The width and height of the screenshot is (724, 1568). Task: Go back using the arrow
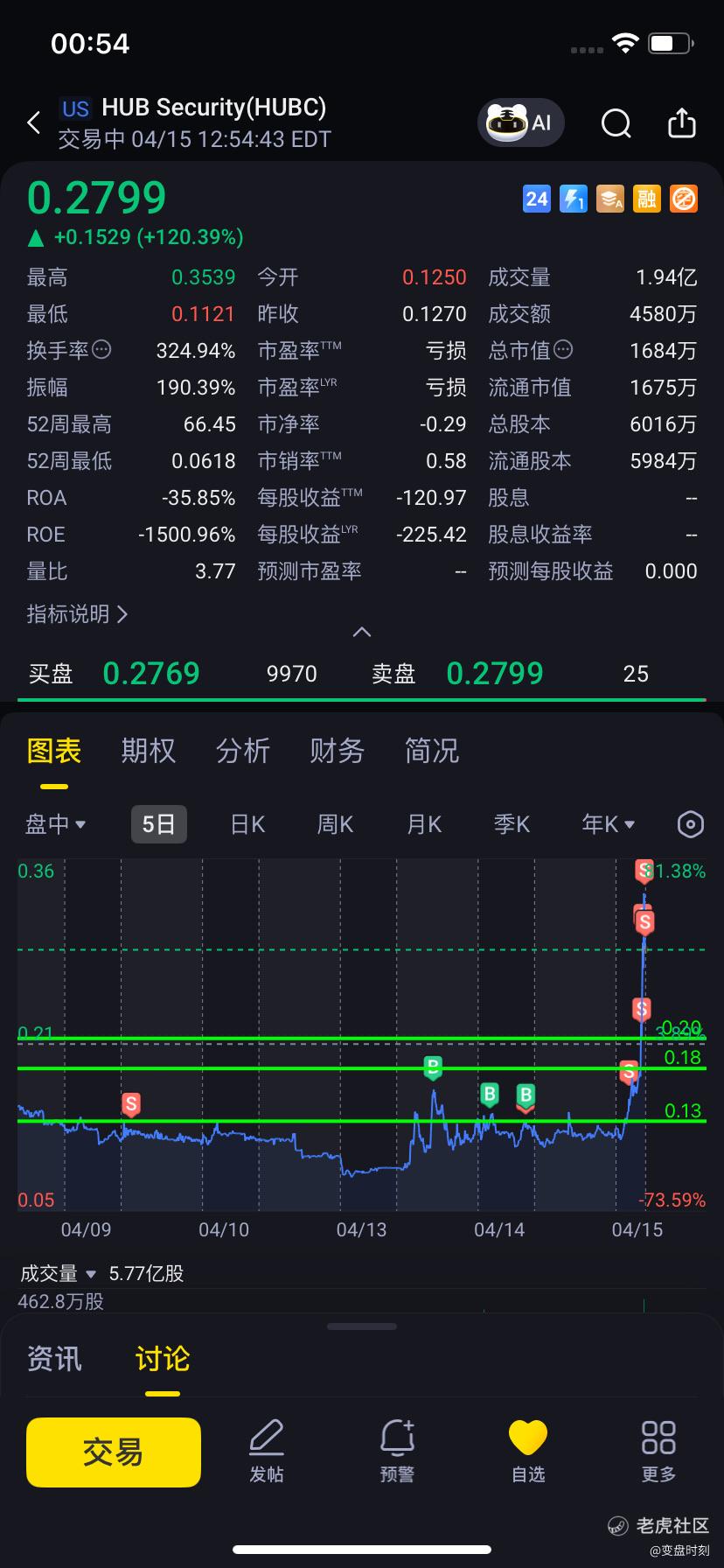tap(34, 123)
